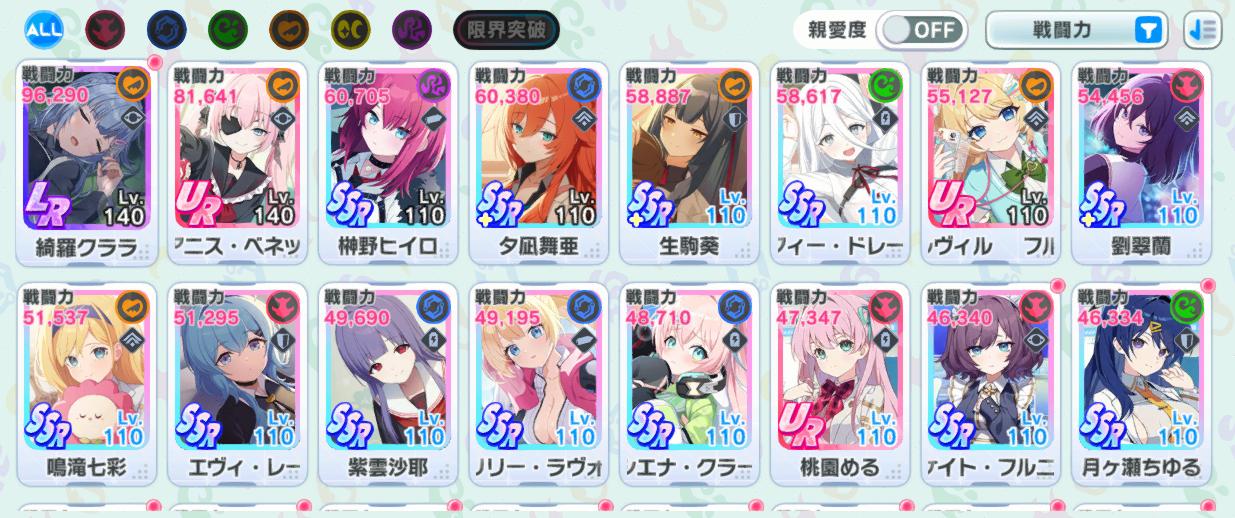Filter by the yellow attribute icon
1235x518 pixels.
[349, 30]
